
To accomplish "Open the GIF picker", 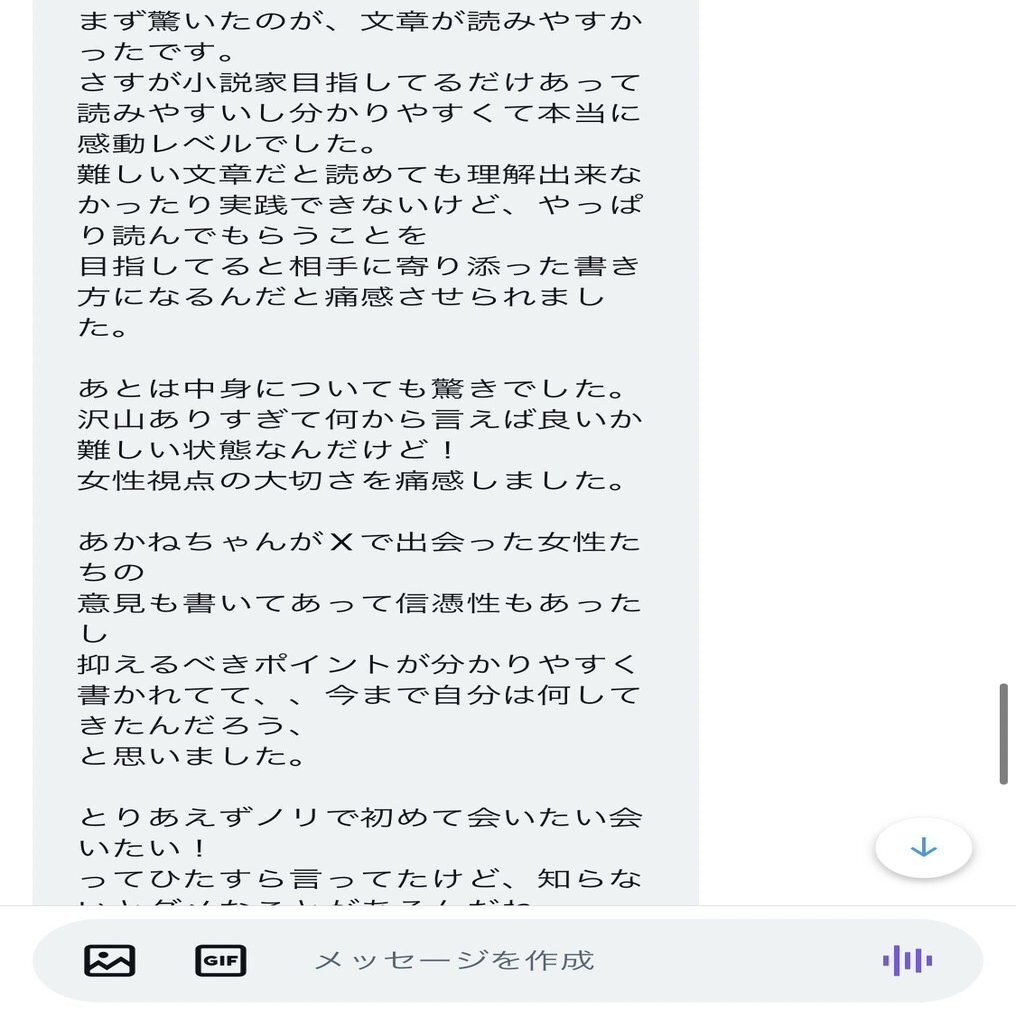I will [220, 961].
